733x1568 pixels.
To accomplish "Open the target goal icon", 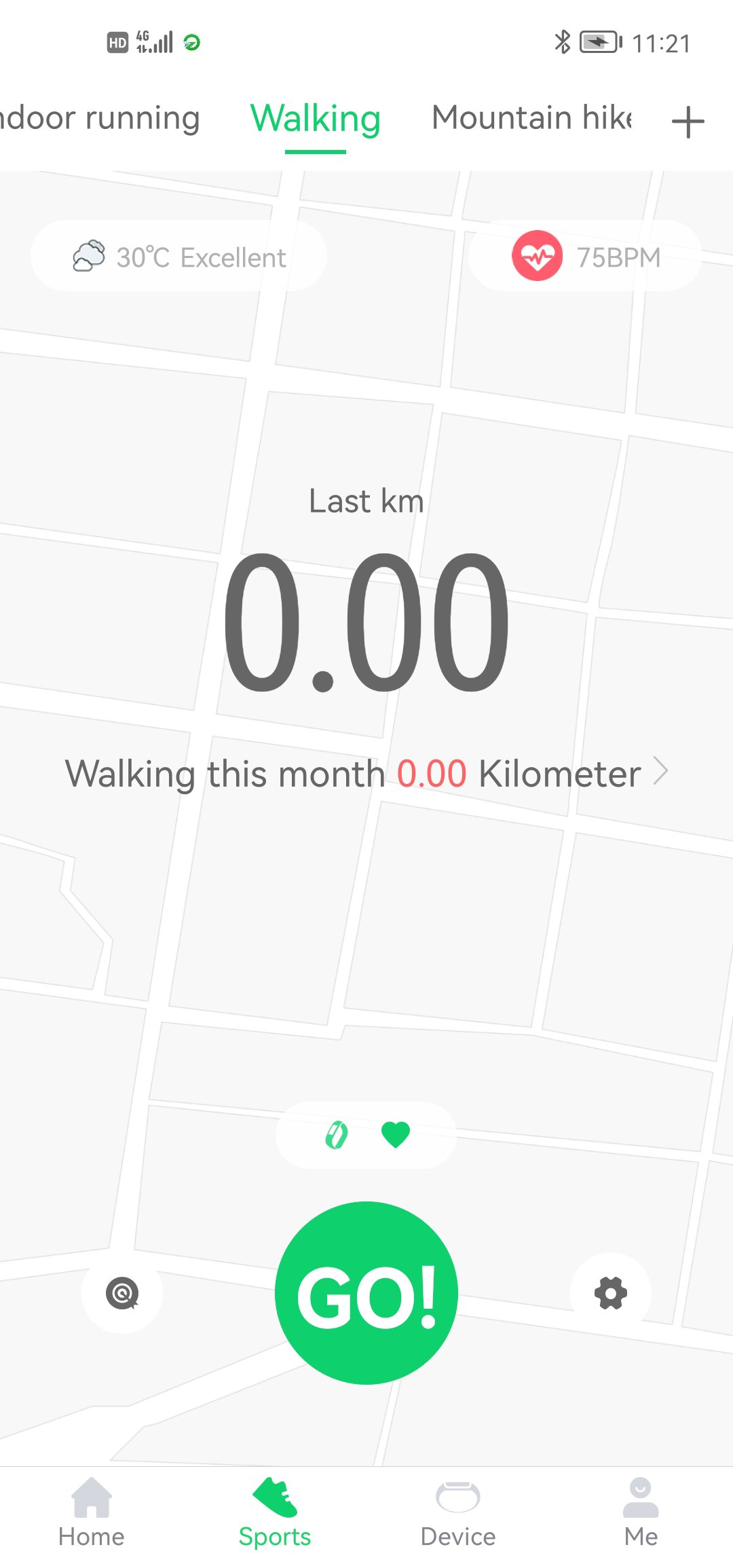I will click(122, 1293).
